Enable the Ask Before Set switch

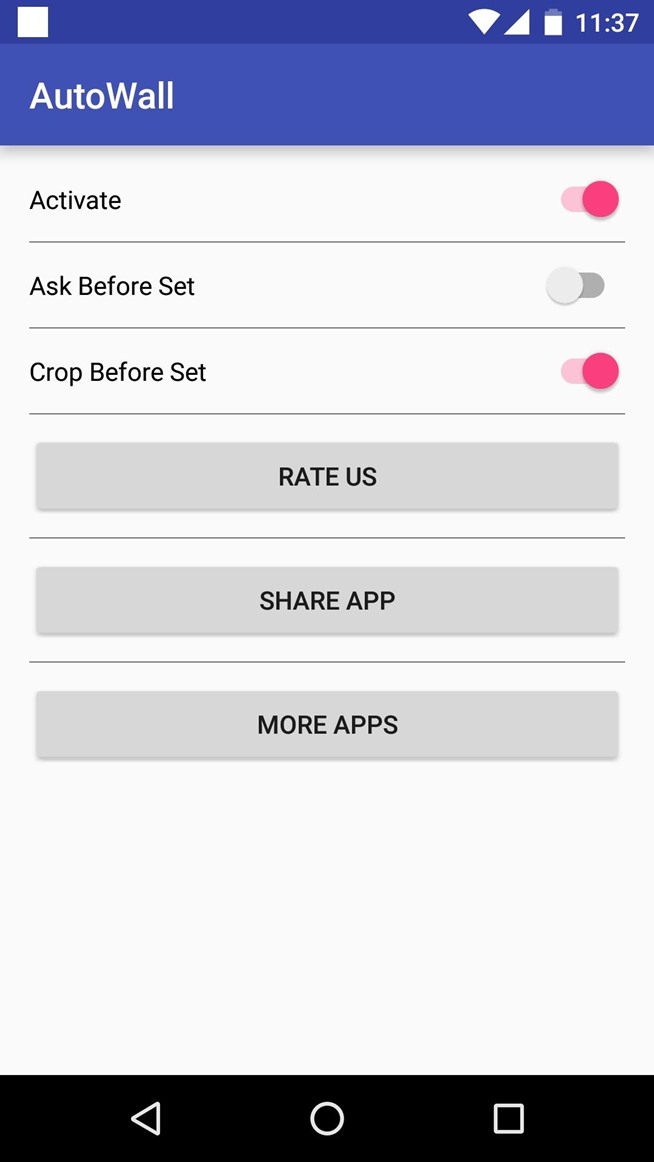pyautogui.click(x=575, y=285)
